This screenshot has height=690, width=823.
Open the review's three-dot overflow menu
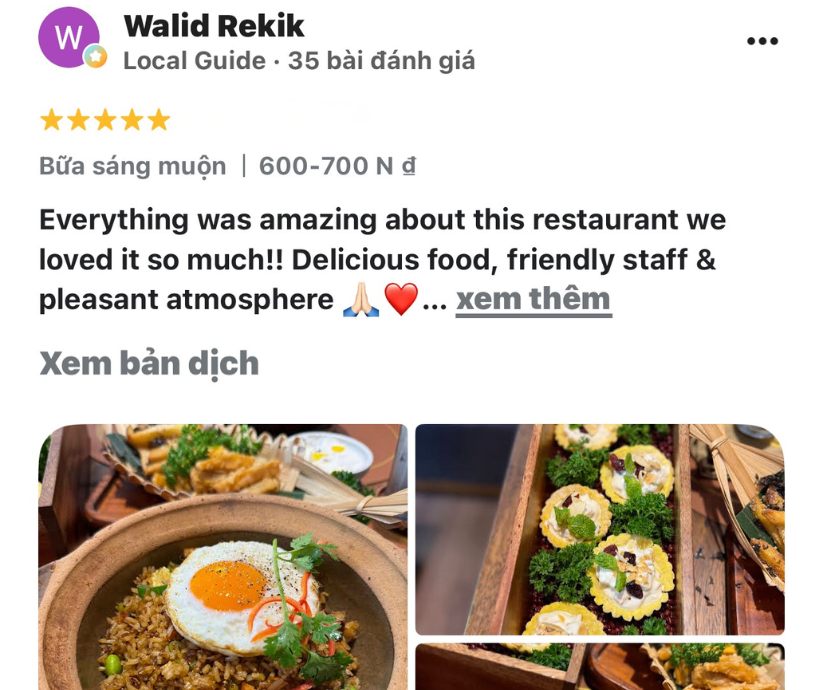pyautogui.click(x=762, y=41)
